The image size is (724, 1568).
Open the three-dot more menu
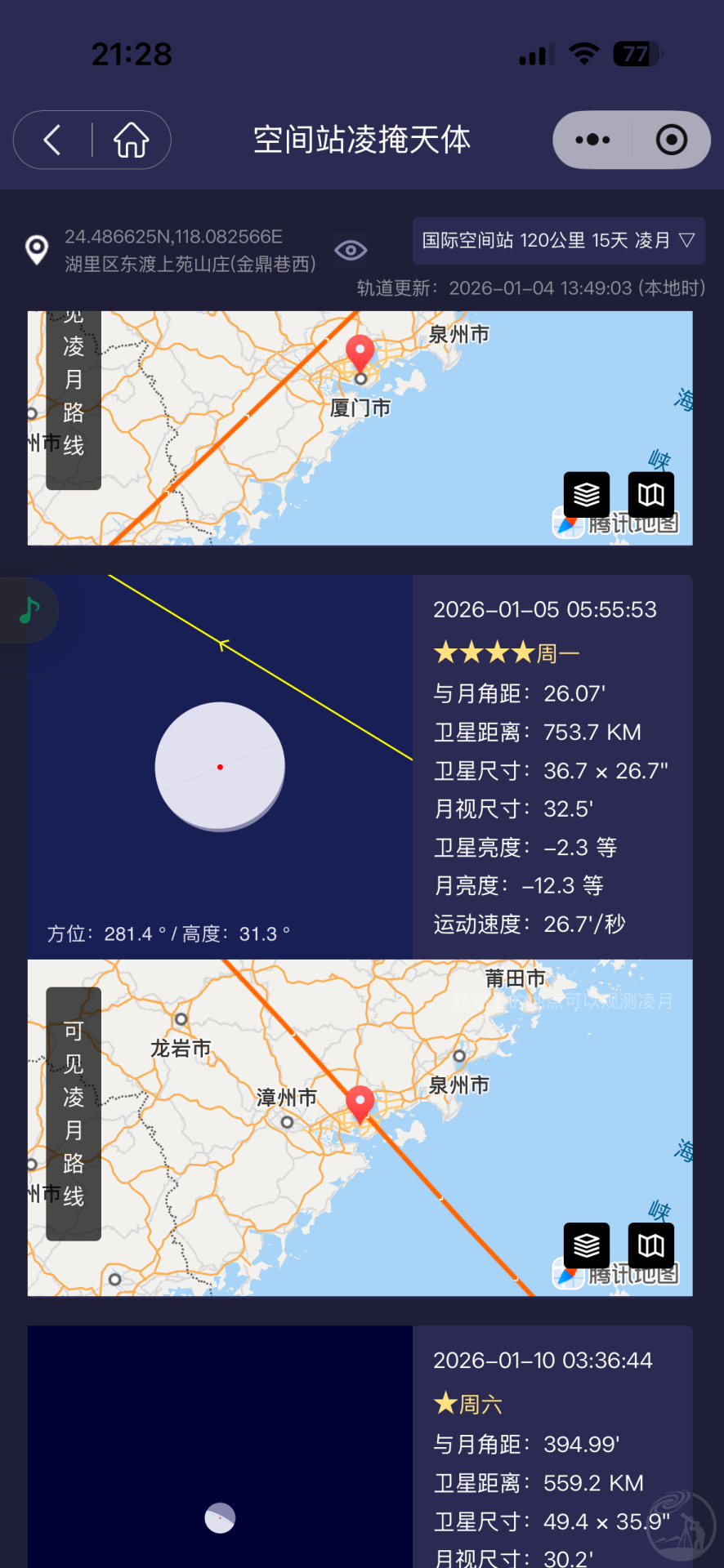click(592, 140)
